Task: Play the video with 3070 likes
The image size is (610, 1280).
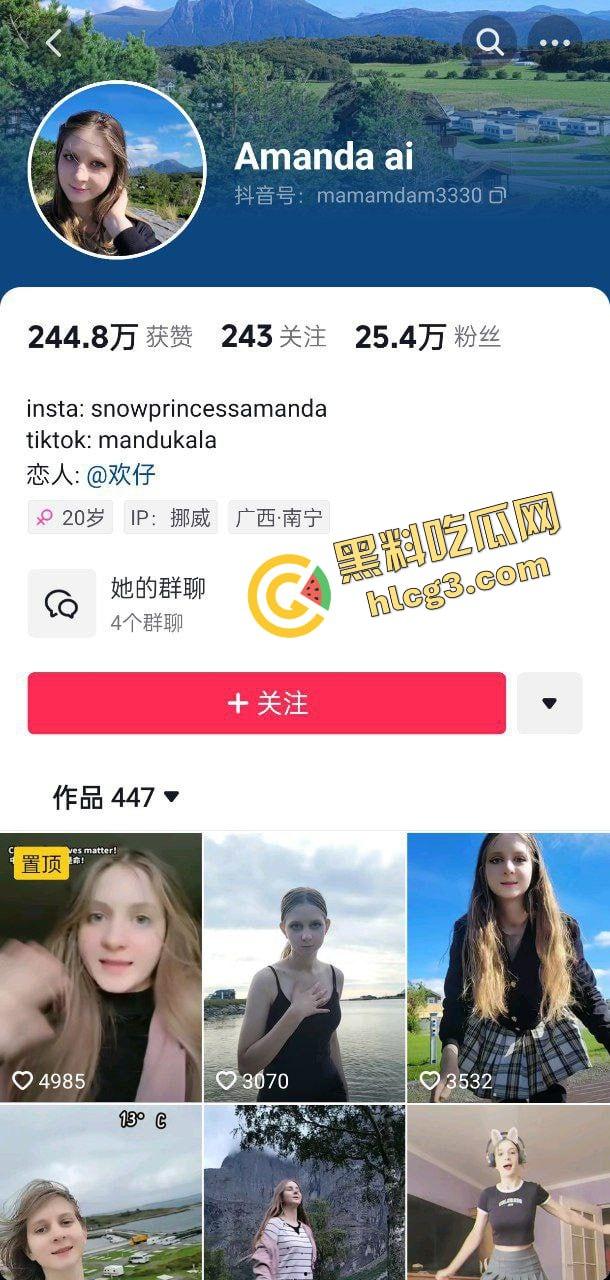Action: (304, 966)
